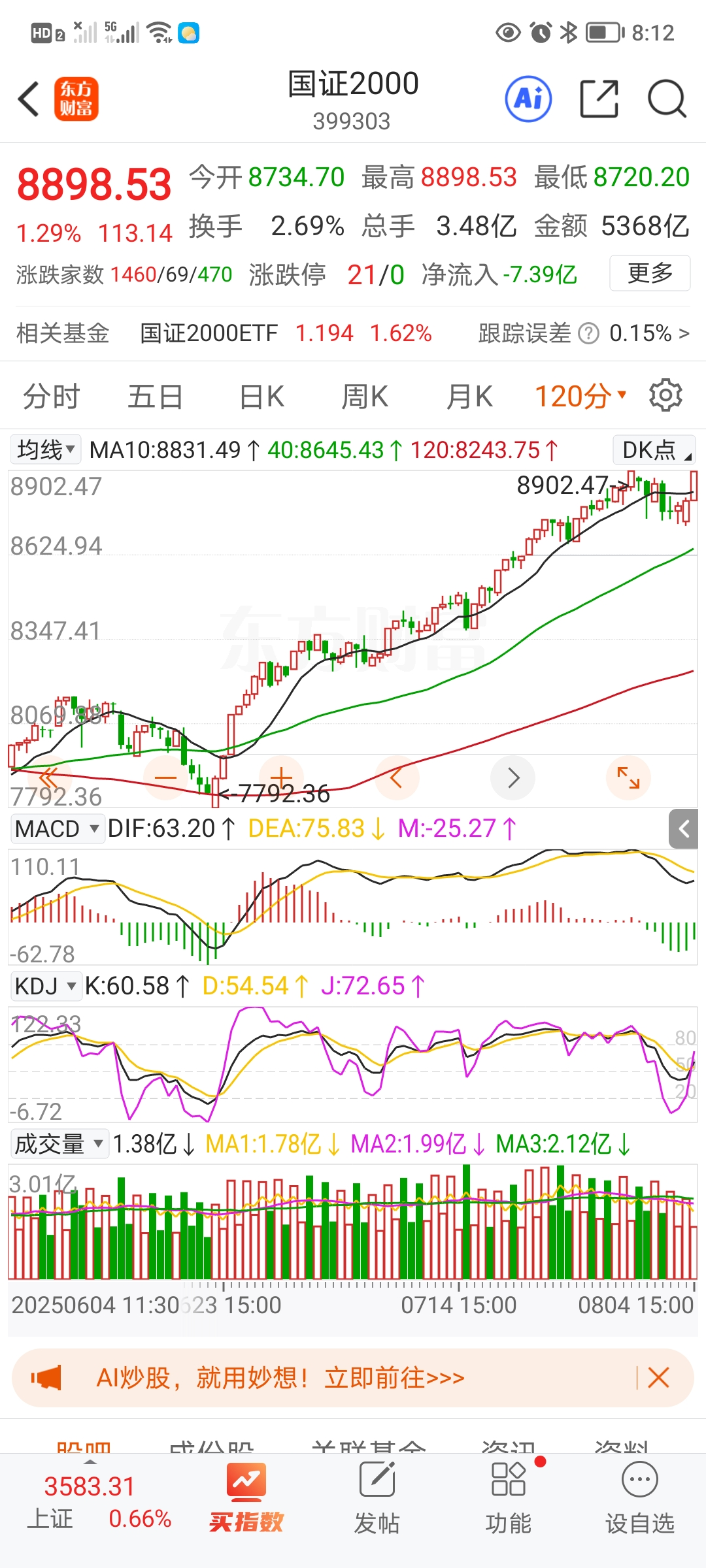This screenshot has width=706, height=1568.
Task: Share this index page
Action: [599, 99]
